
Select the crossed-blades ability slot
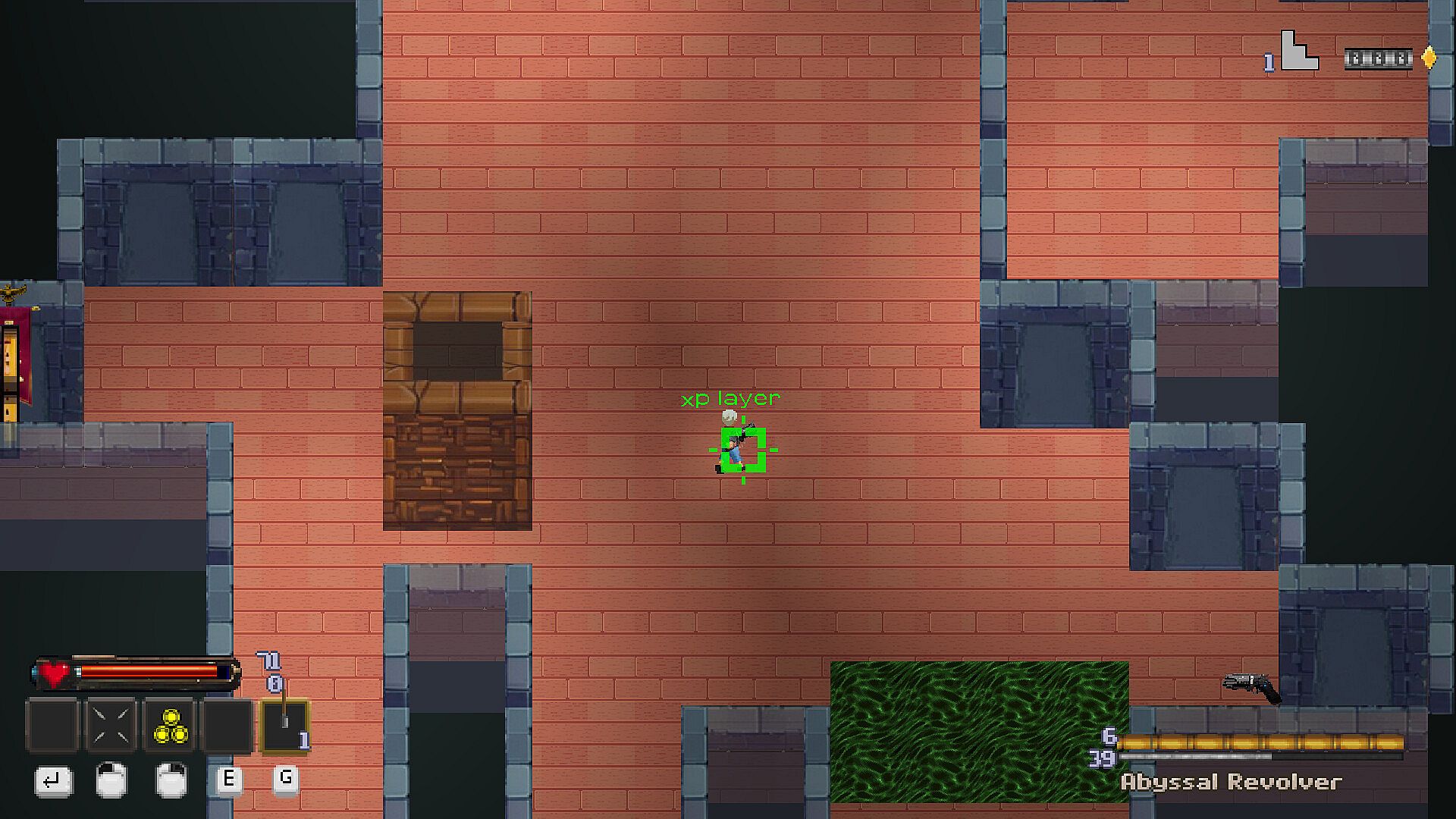pos(111,725)
